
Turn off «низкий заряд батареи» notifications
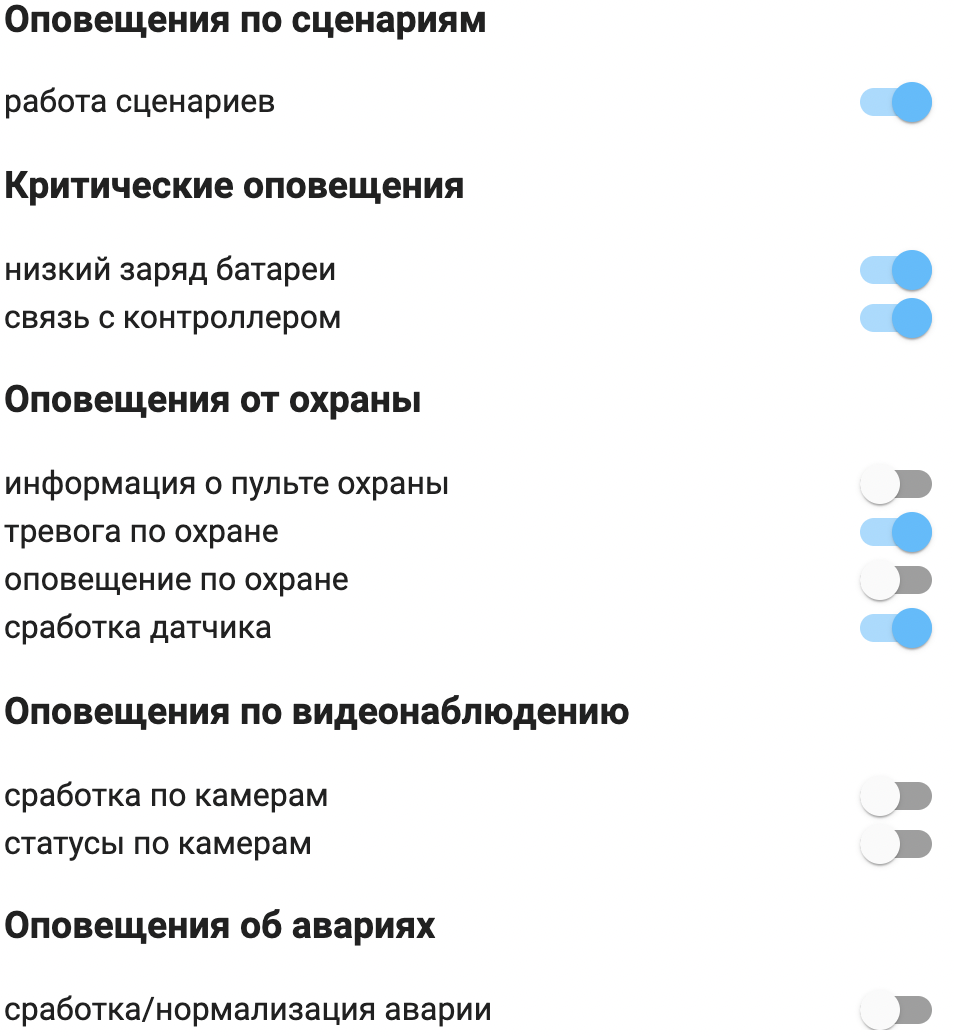click(896, 270)
